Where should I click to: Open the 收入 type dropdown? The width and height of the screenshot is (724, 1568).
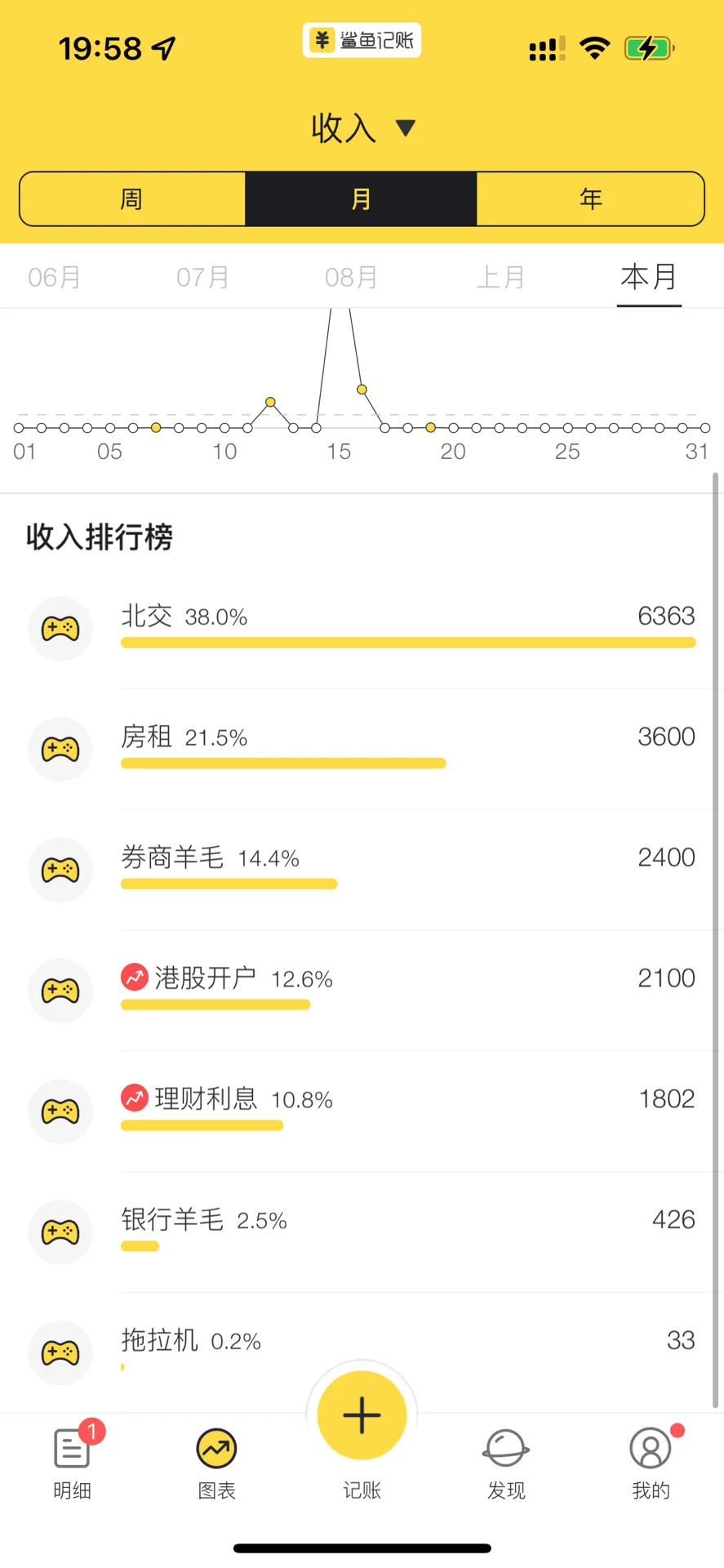click(x=362, y=128)
